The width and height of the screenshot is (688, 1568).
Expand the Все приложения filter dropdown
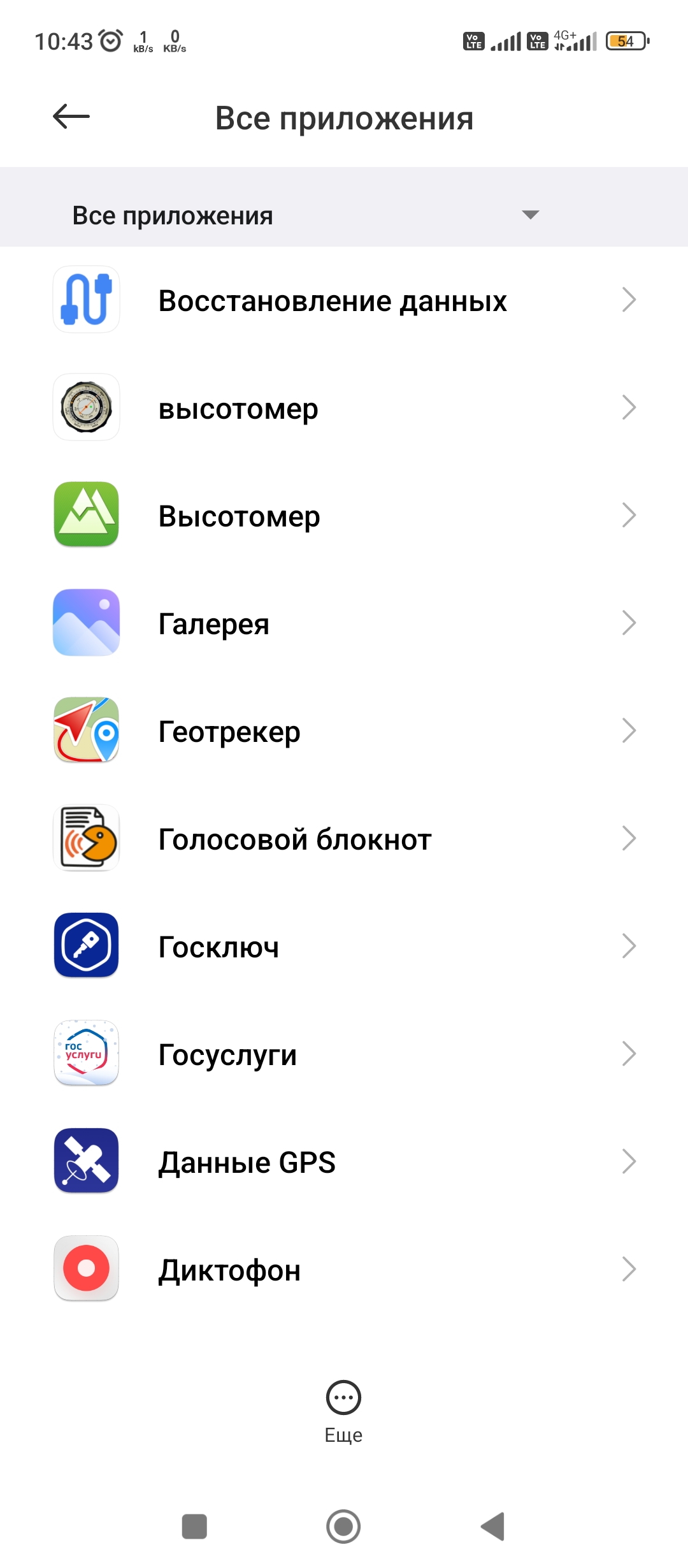point(344,215)
